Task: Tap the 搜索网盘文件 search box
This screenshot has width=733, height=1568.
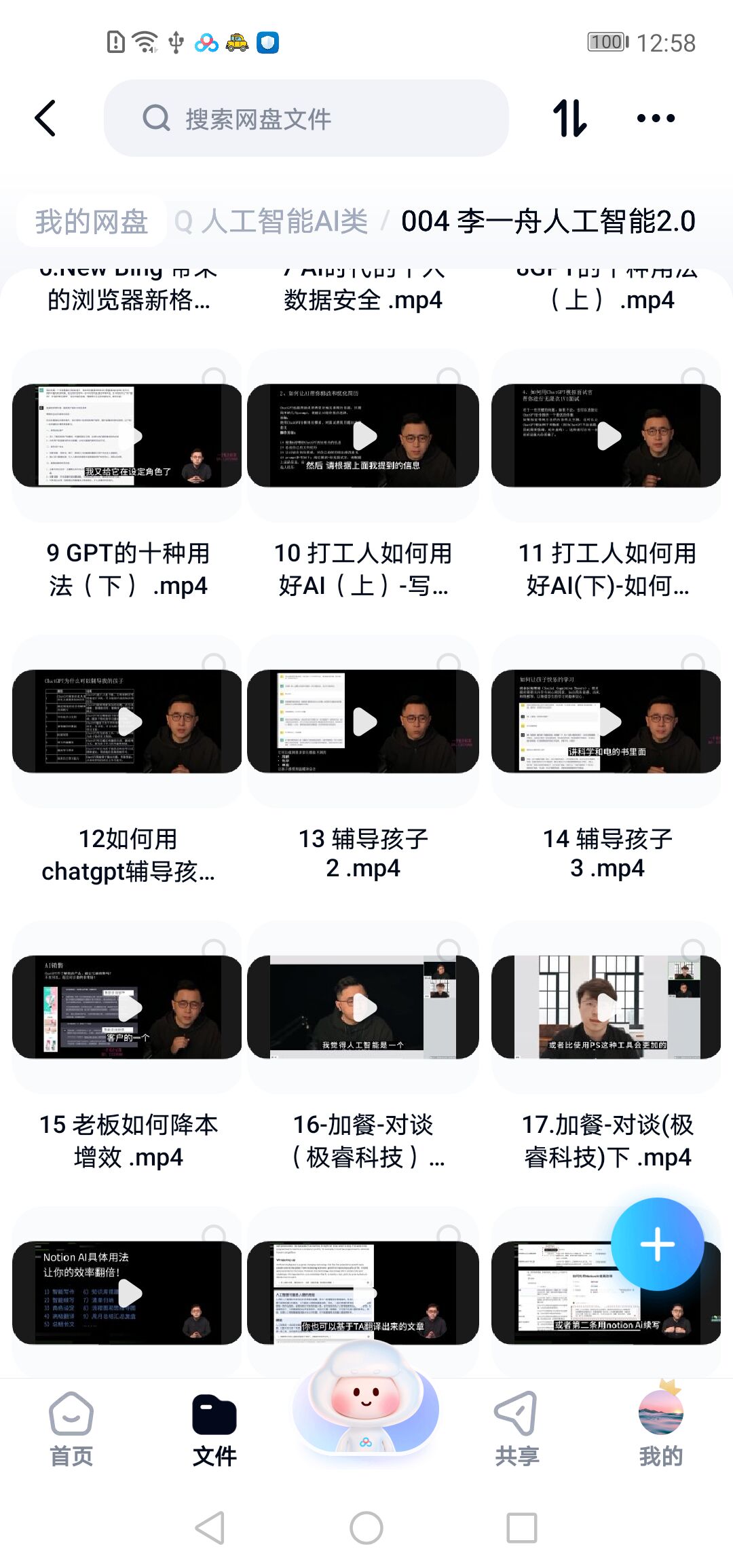Action: 305,119
